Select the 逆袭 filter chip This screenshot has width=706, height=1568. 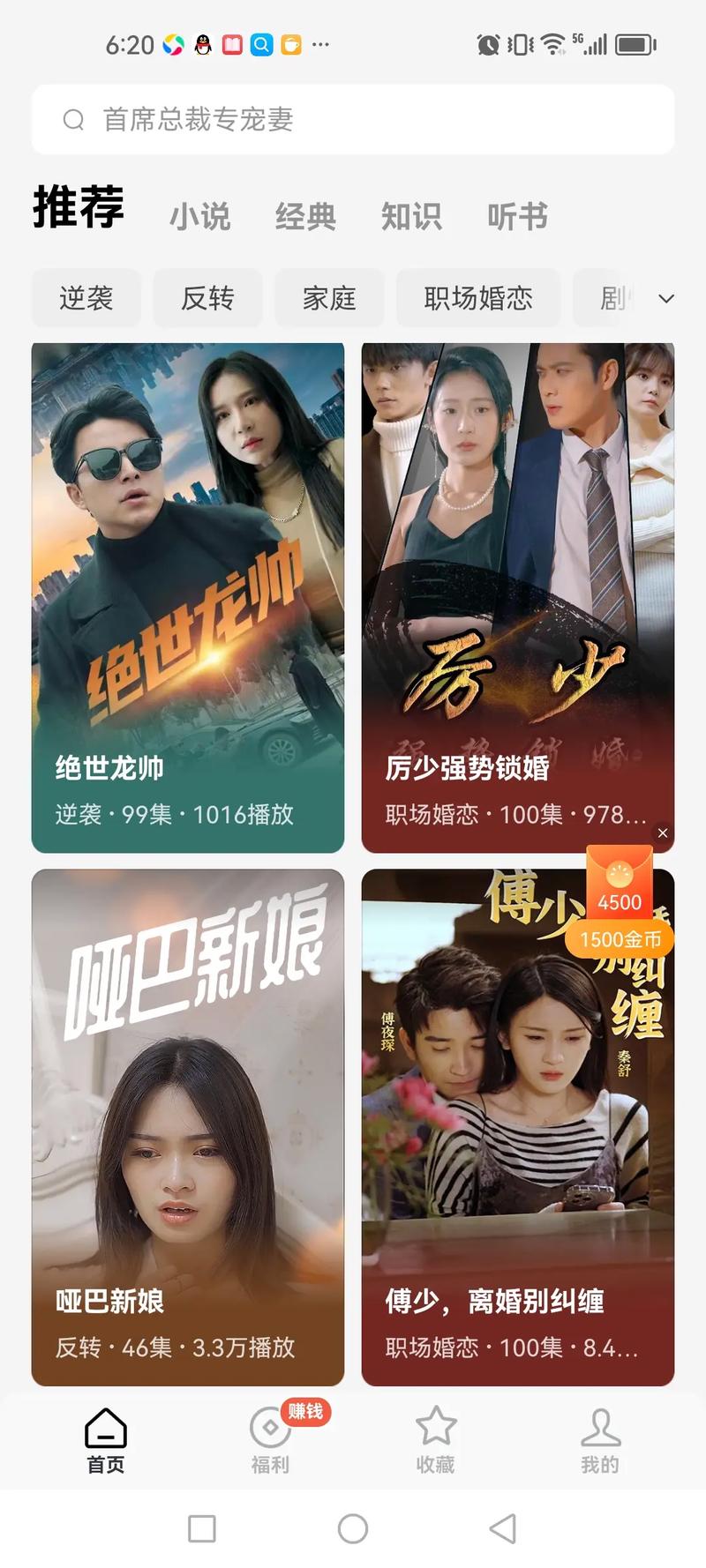pos(86,298)
